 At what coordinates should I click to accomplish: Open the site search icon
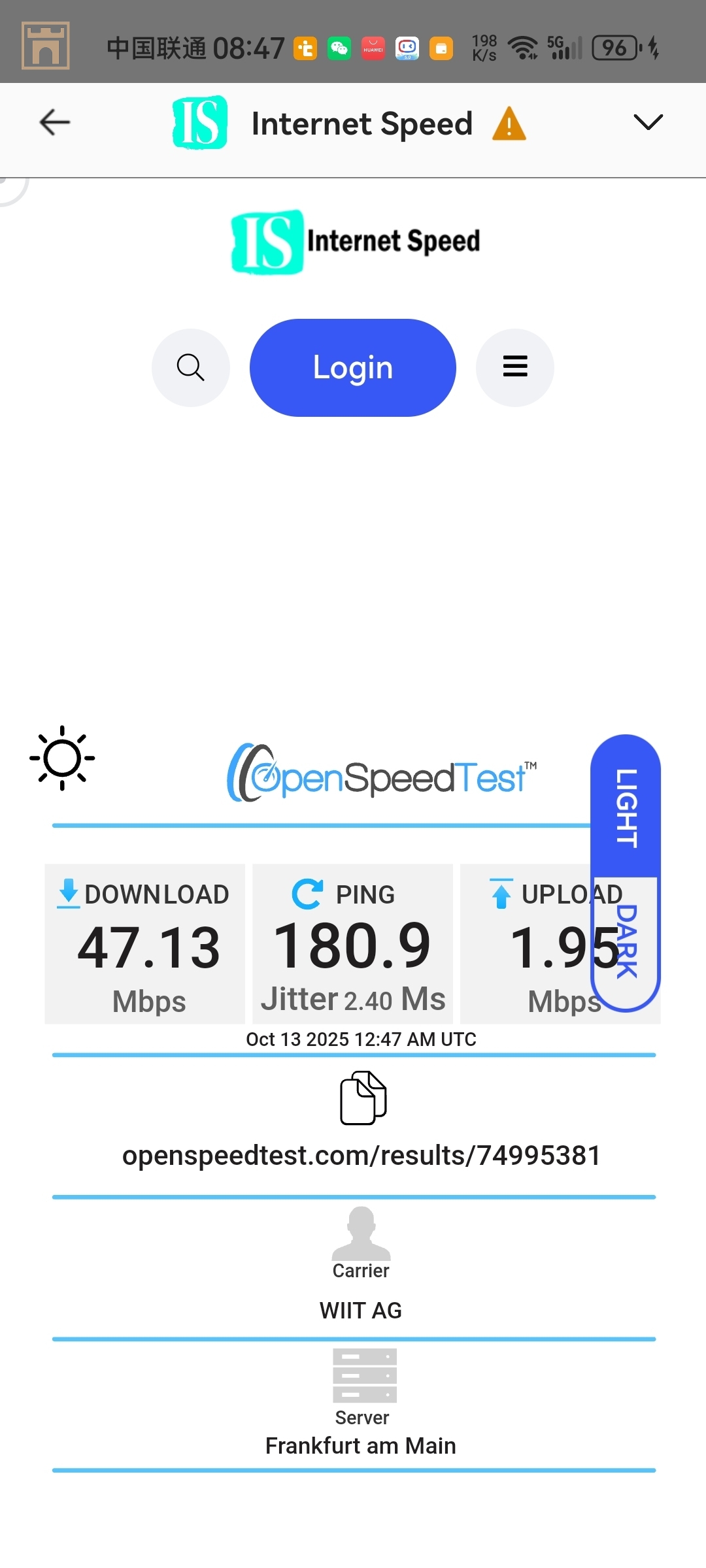click(x=191, y=368)
